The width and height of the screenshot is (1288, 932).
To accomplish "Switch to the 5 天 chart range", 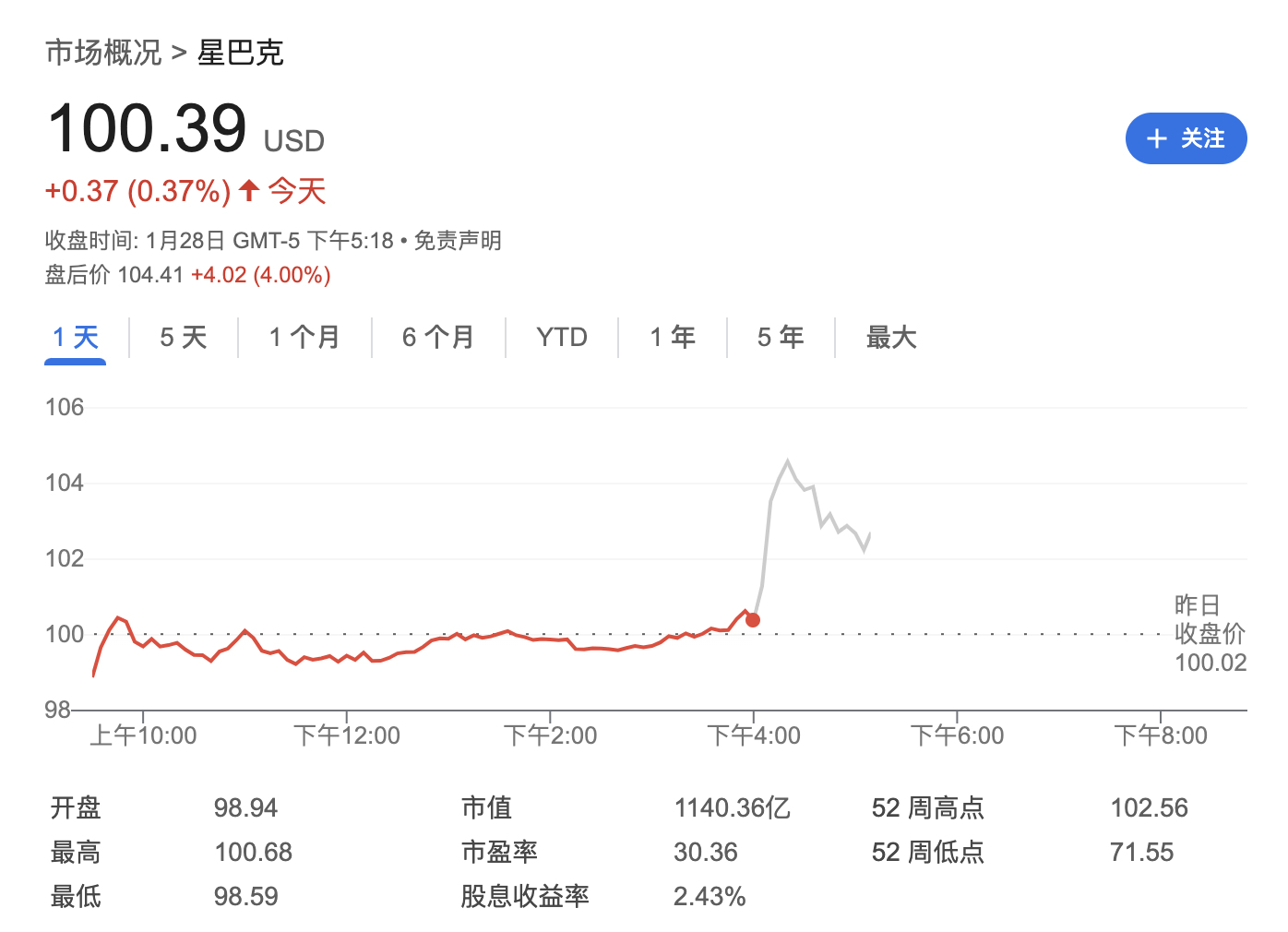I will pos(184,338).
